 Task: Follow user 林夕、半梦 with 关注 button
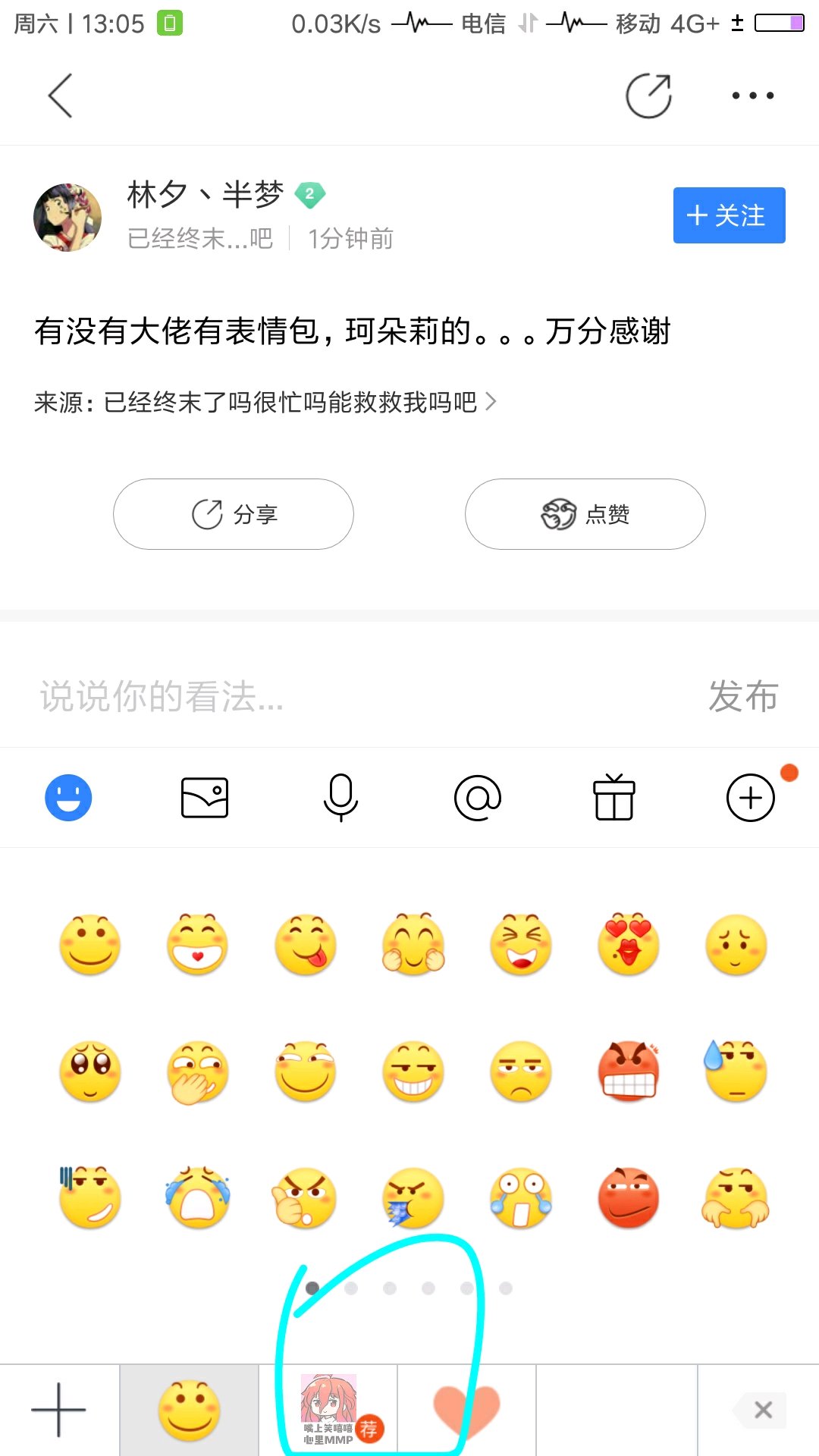(729, 215)
